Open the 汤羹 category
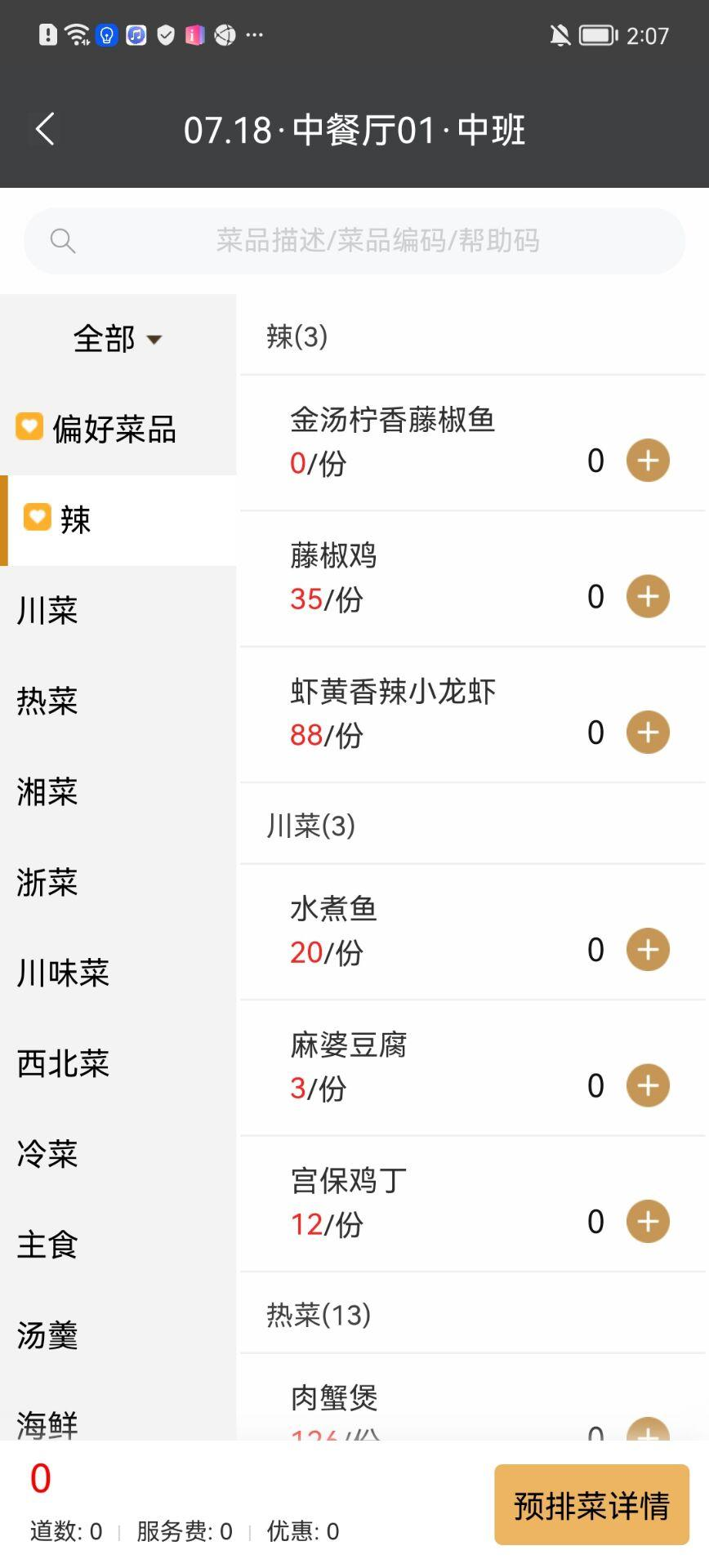The width and height of the screenshot is (709, 1568). point(118,1335)
